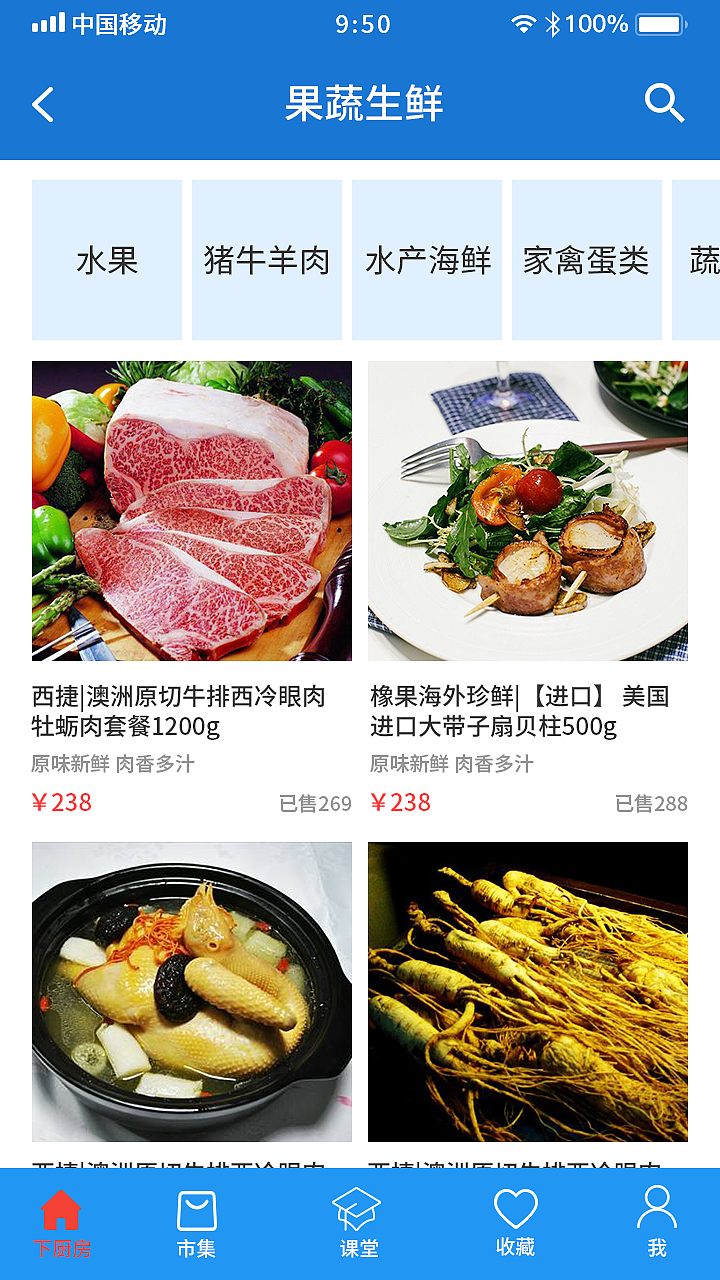Tap the ginseng roots product photo
This screenshot has height=1280, width=720.
527,992
